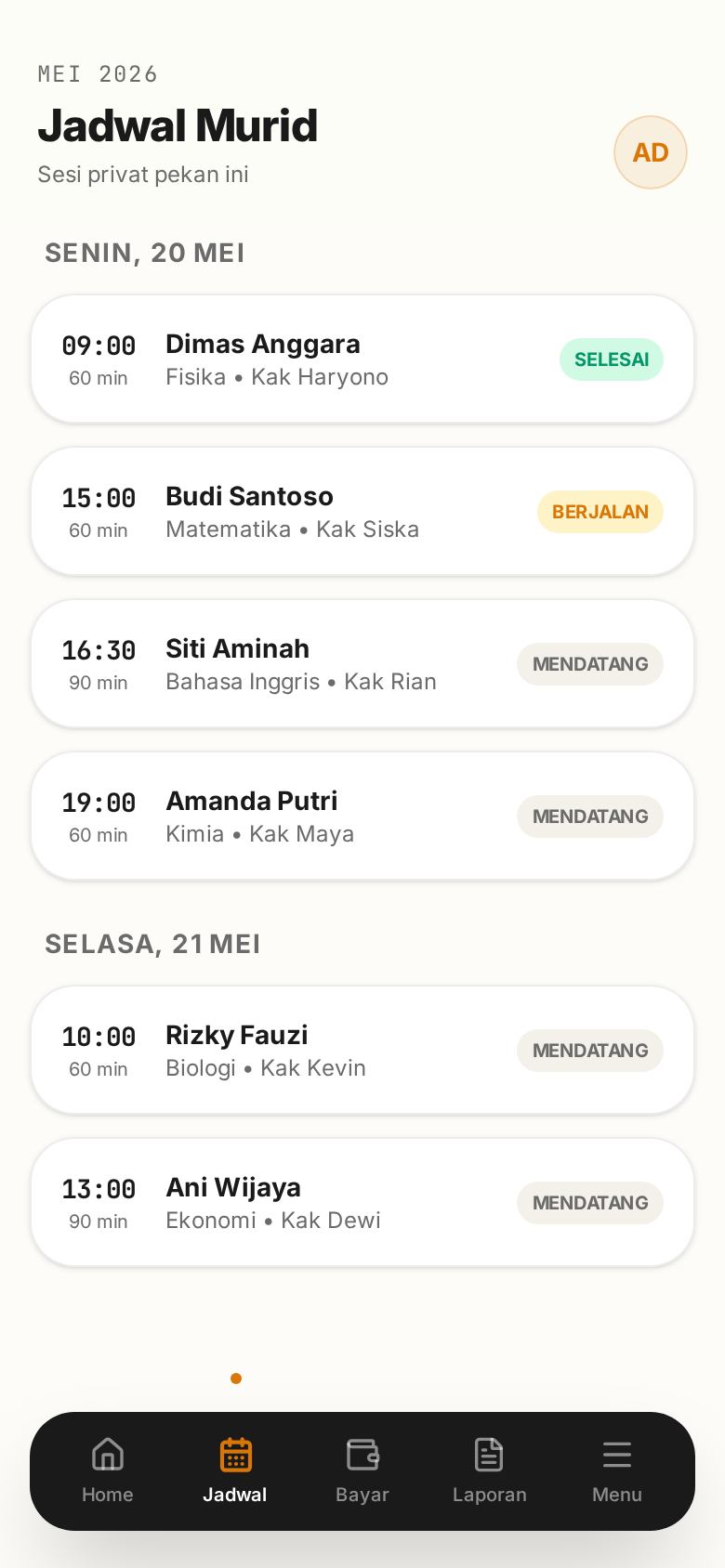The image size is (725, 1568).
Task: View Ani Wijaya's Ekonomi session
Action: (x=362, y=1203)
